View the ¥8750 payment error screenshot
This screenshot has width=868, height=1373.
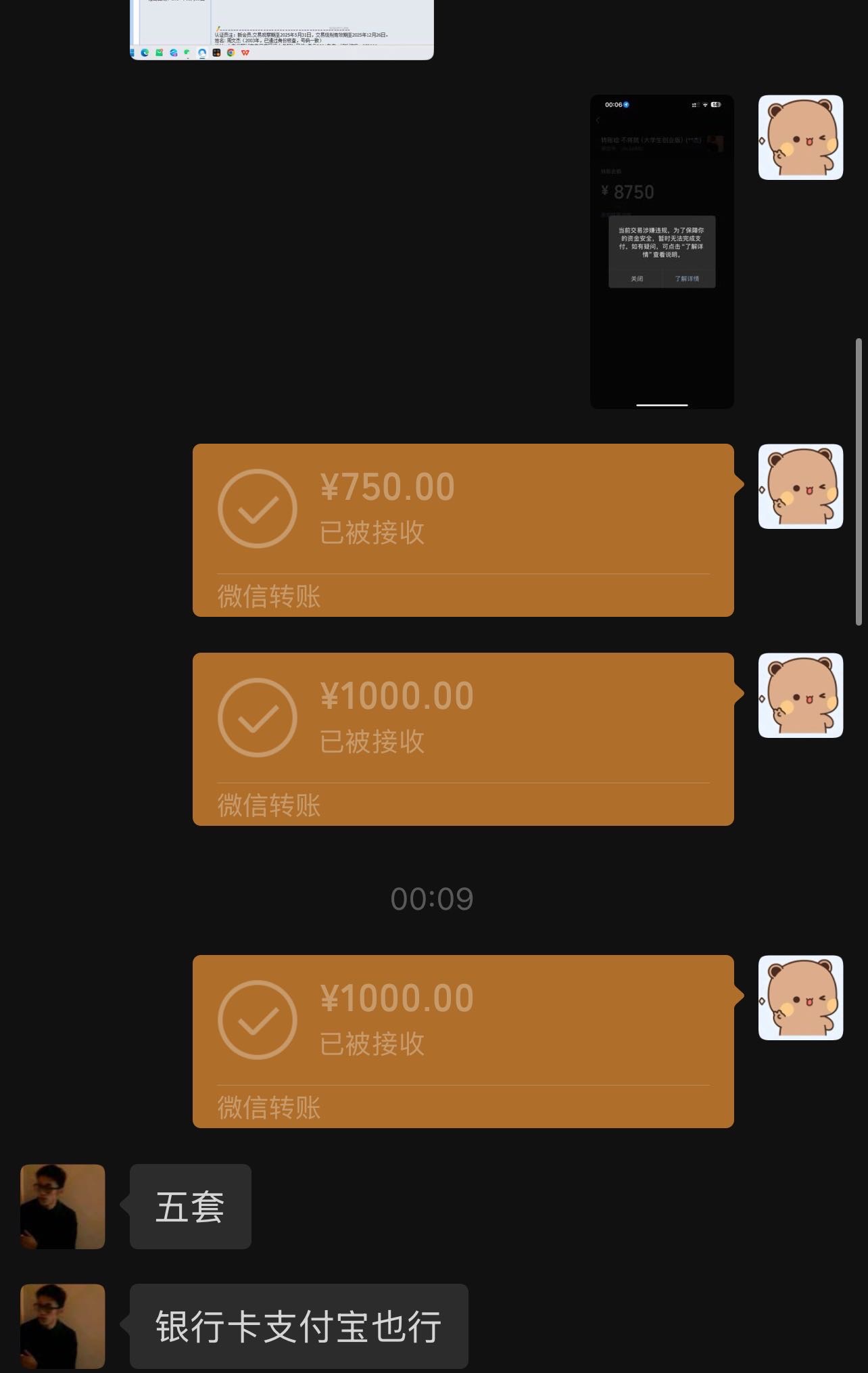662,252
